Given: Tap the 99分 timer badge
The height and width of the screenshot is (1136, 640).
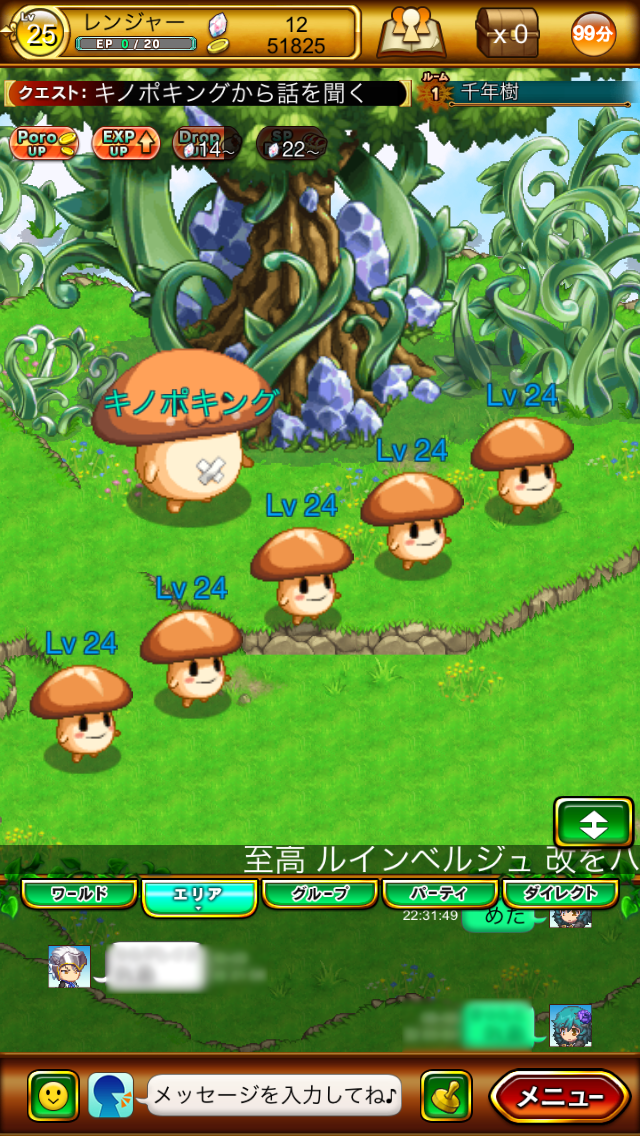Looking at the screenshot, I should pyautogui.click(x=593, y=33).
